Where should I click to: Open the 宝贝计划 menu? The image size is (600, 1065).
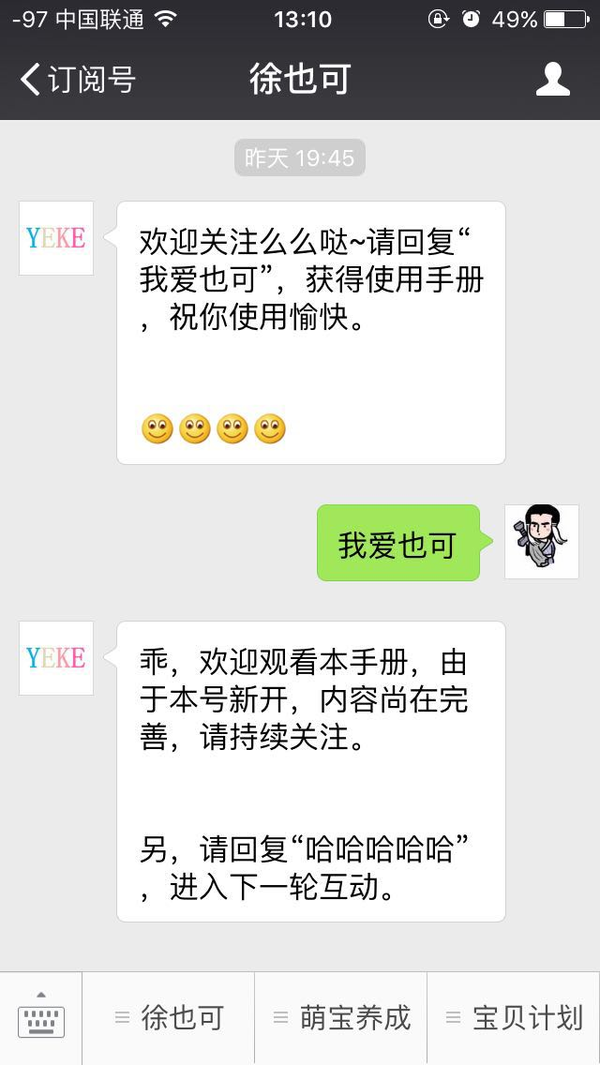(514, 1018)
